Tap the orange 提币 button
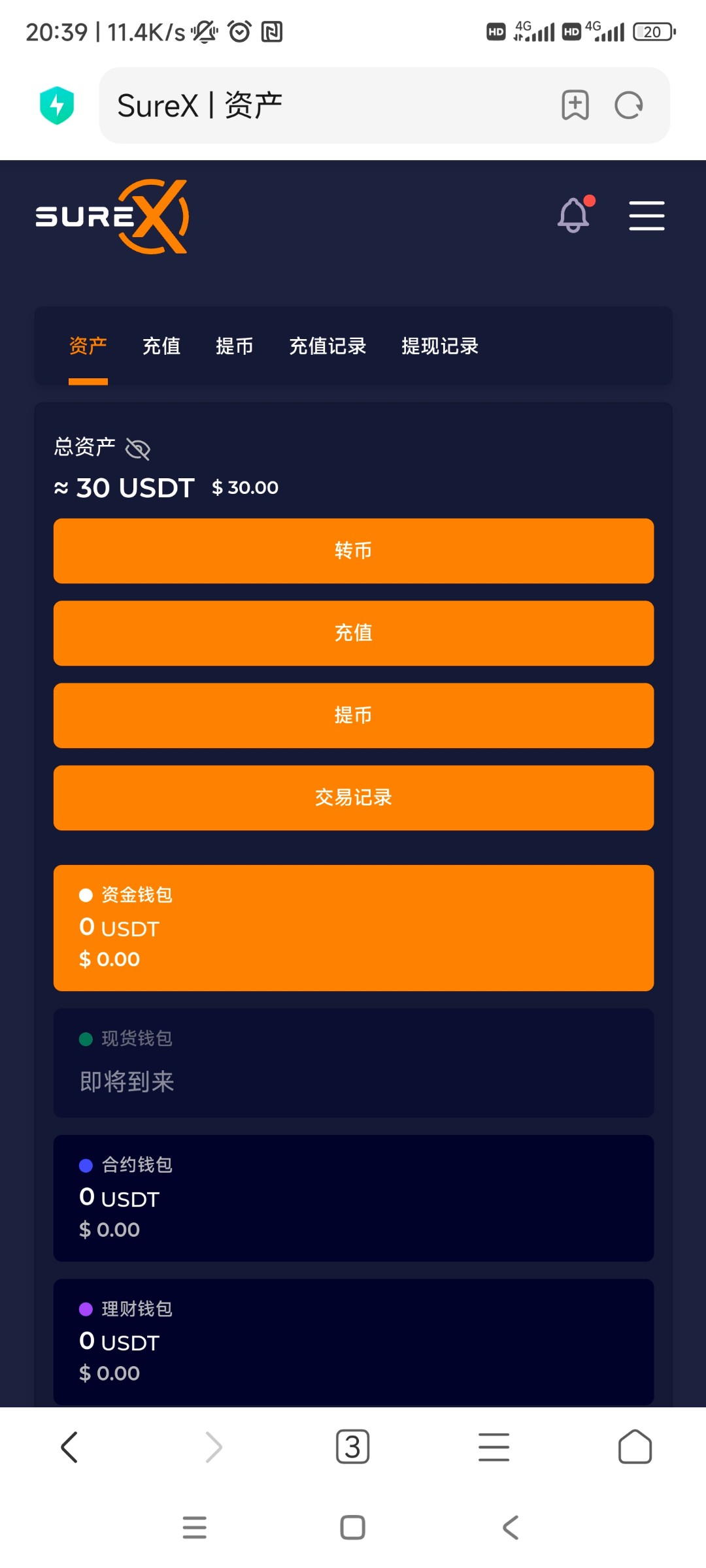 coord(354,715)
